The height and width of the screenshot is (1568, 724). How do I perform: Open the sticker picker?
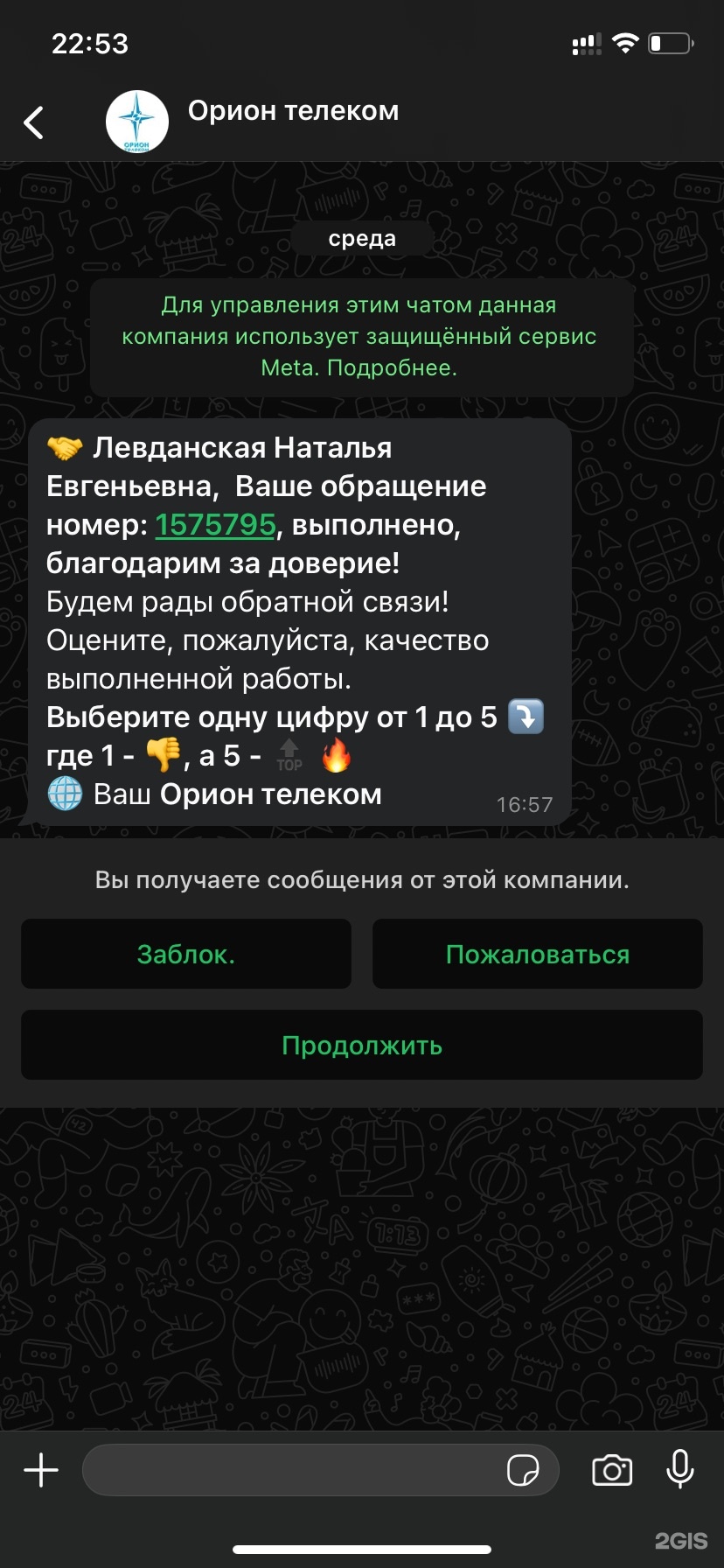click(x=523, y=1470)
